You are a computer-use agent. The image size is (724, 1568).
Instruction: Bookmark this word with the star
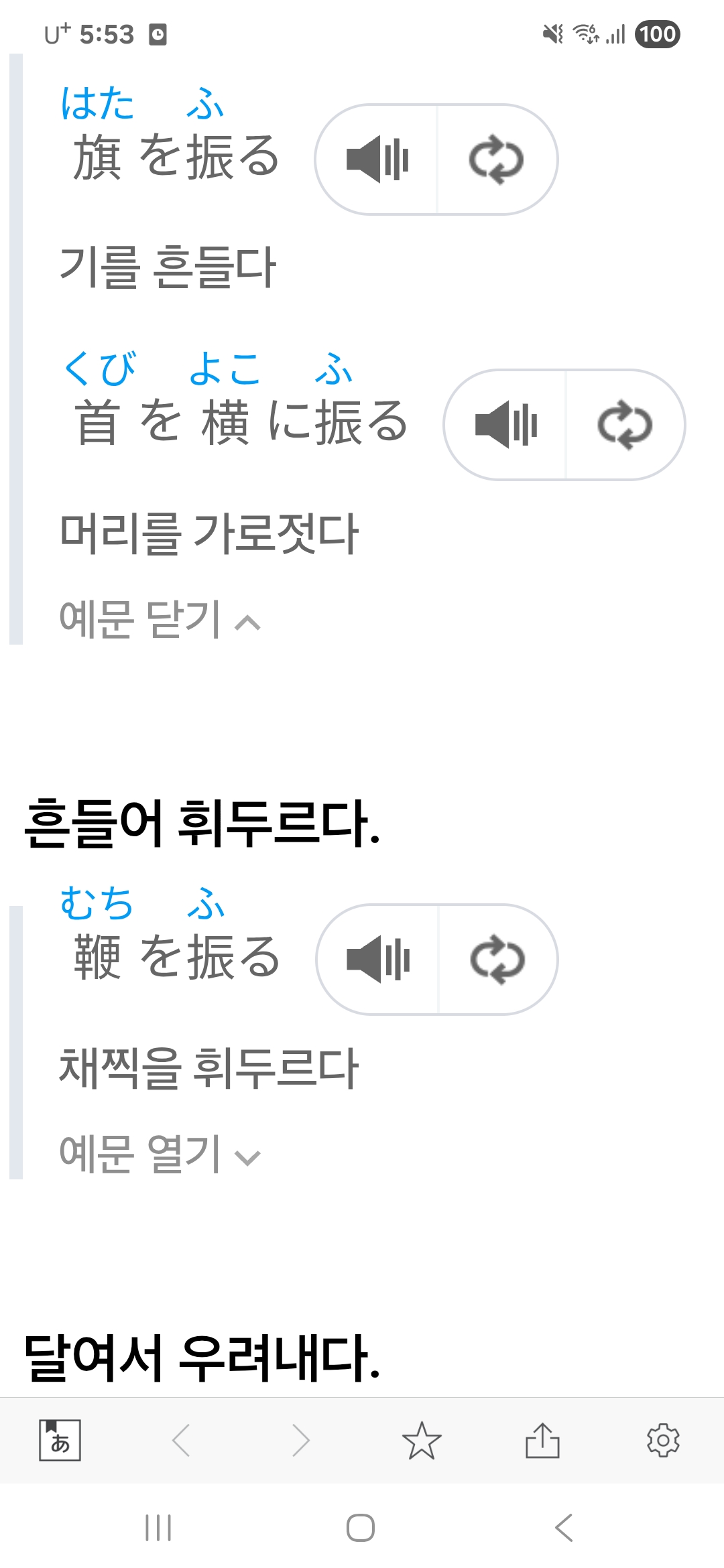(422, 1440)
